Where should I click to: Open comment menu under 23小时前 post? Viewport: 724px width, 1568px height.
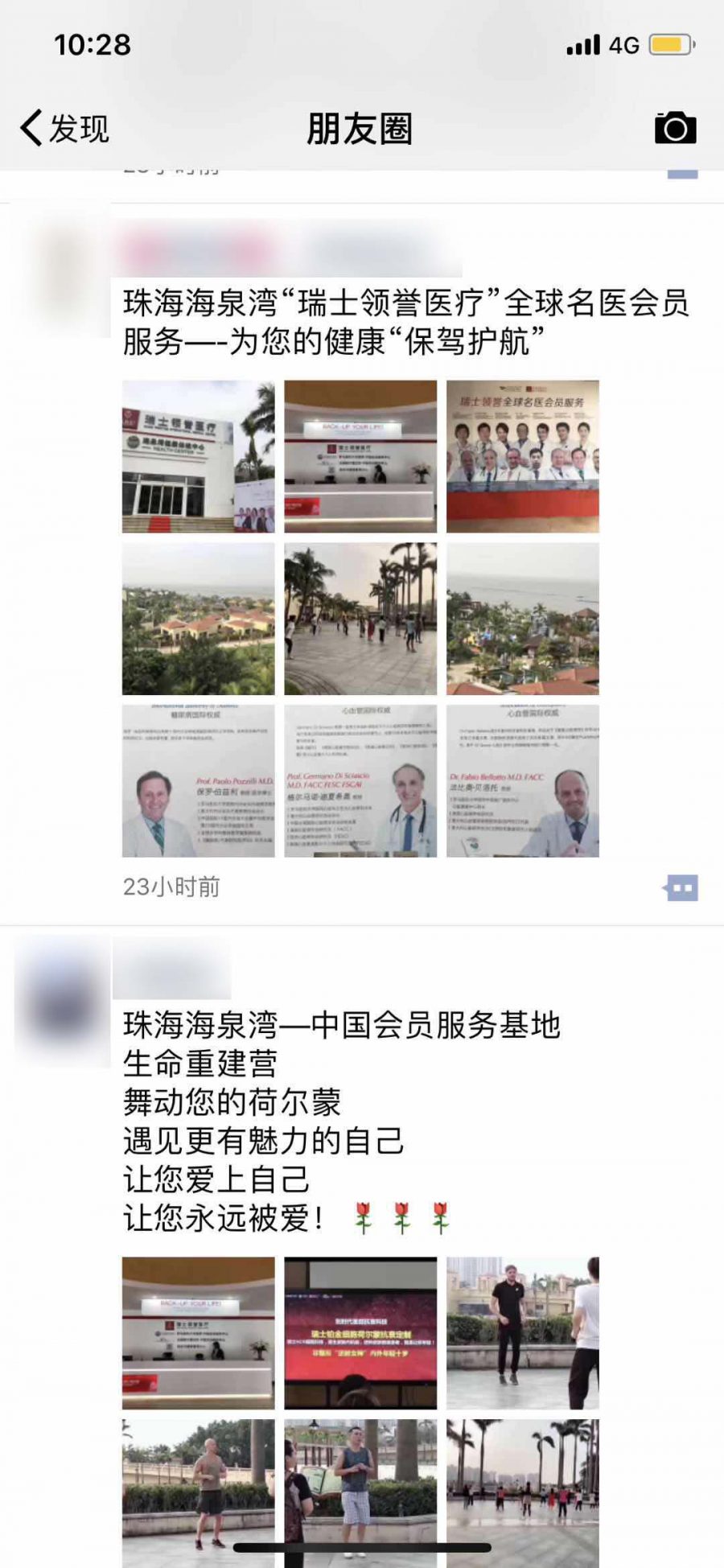click(x=681, y=887)
